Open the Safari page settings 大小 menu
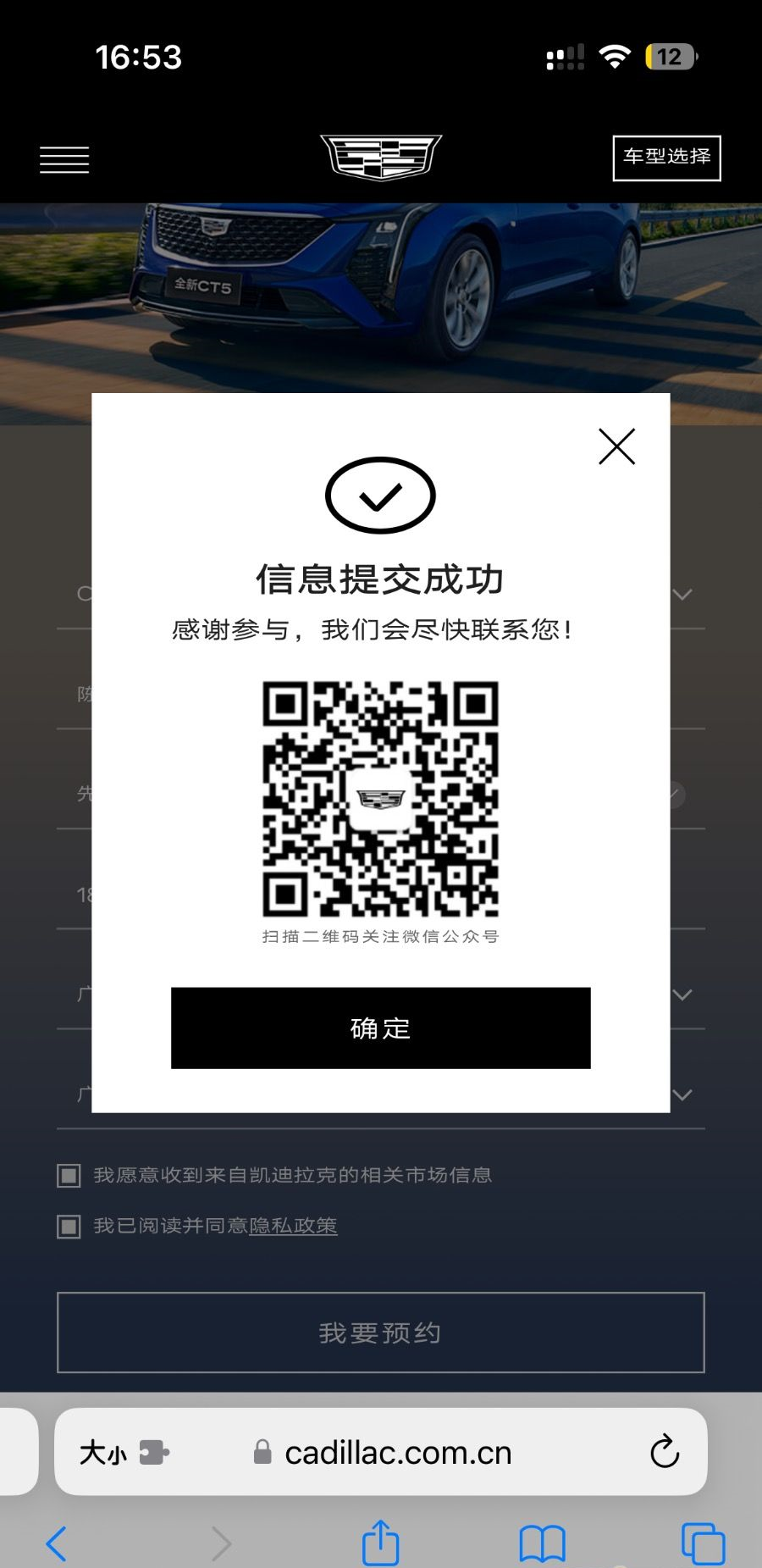The image size is (762, 1568). [103, 1453]
